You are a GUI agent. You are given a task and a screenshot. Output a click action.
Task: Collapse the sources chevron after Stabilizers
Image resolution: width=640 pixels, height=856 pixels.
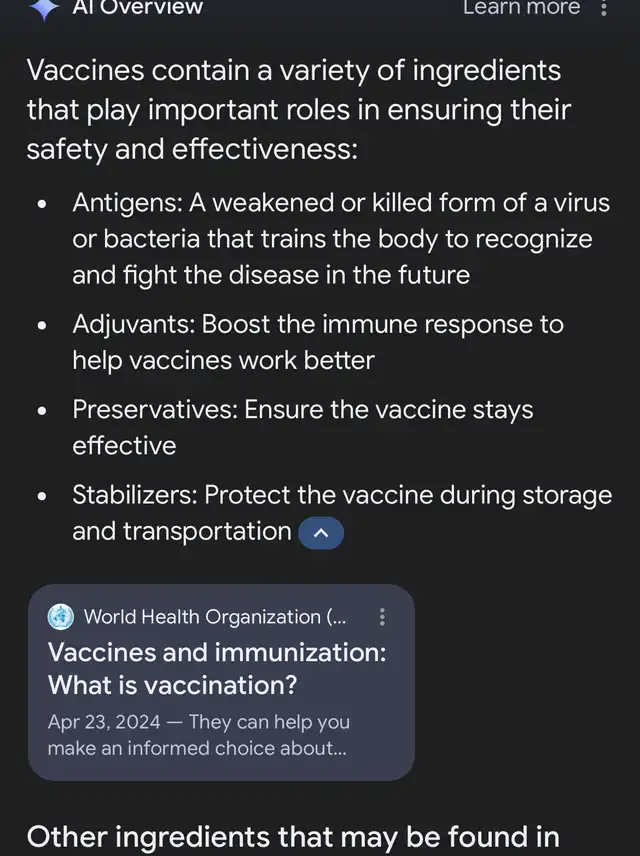click(x=320, y=534)
